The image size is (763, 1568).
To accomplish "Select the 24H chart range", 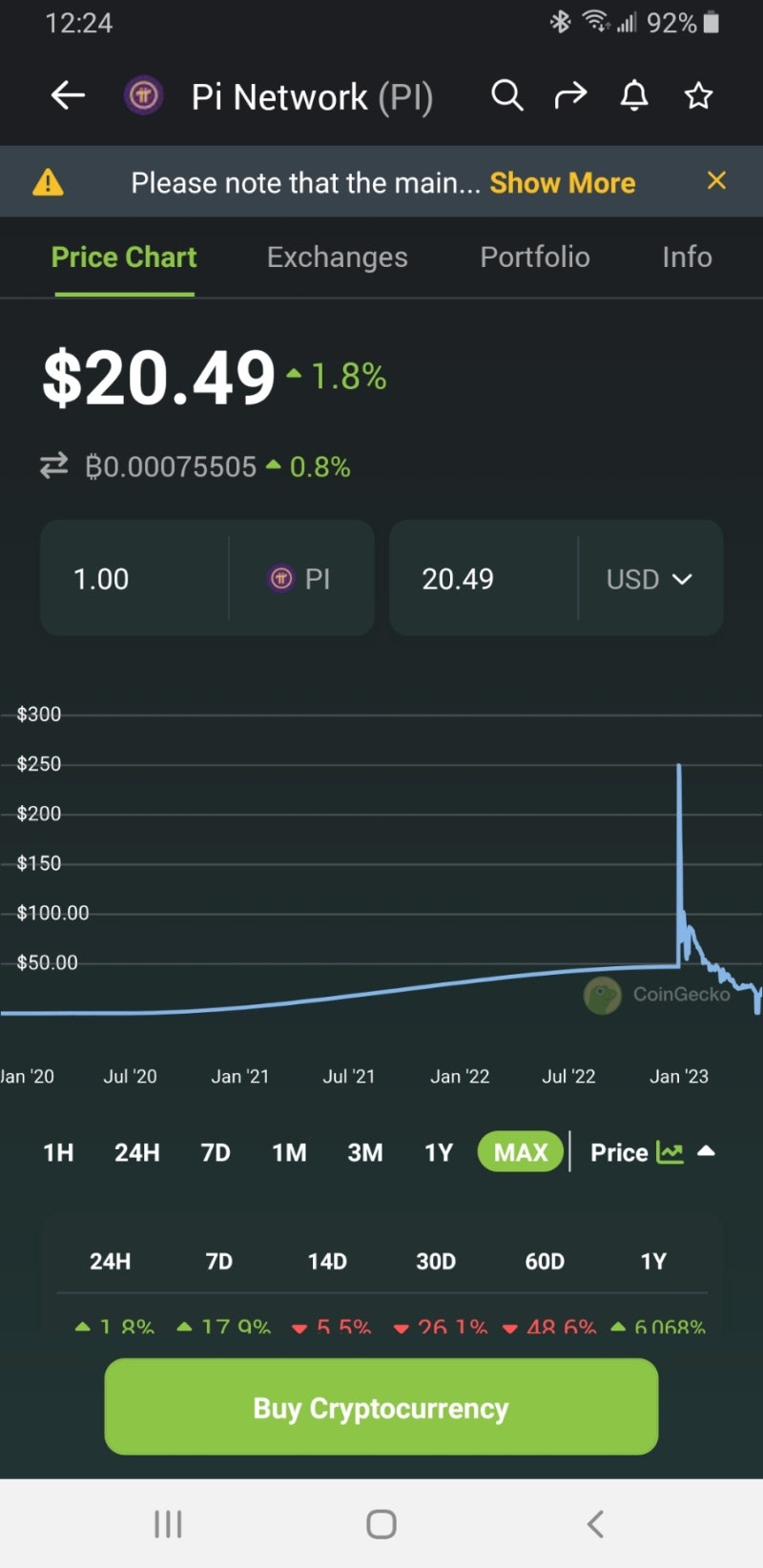I will (137, 1152).
